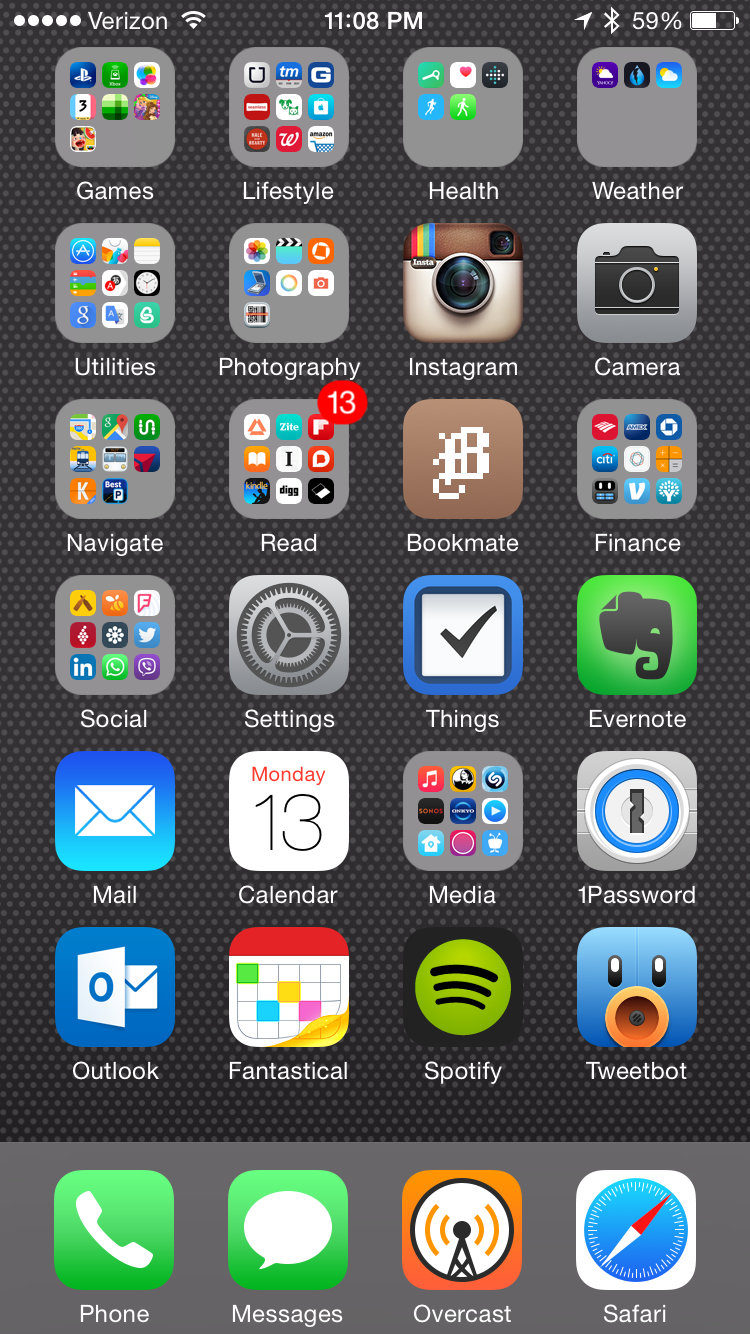
Task: Open the Camera app
Action: 637,283
